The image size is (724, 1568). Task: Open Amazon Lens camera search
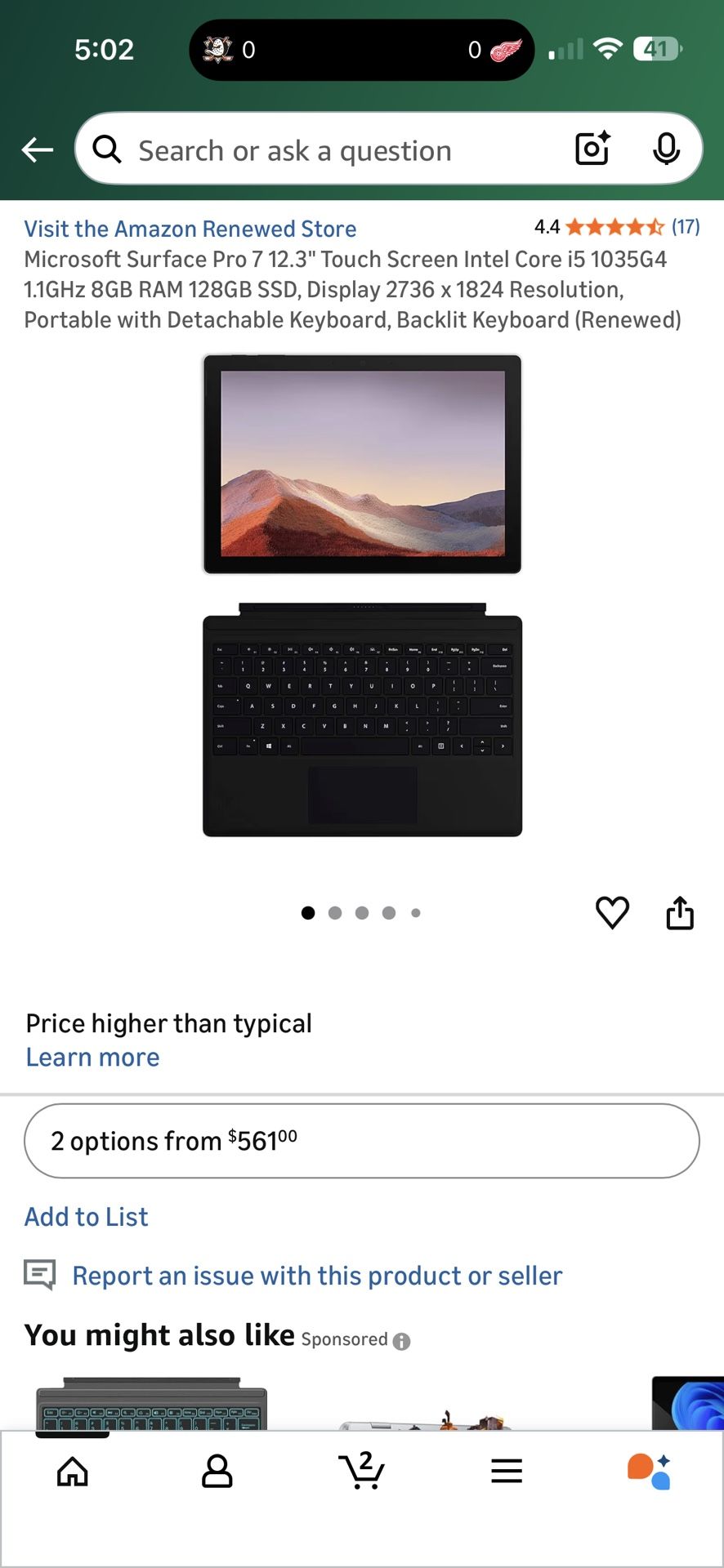(x=592, y=149)
